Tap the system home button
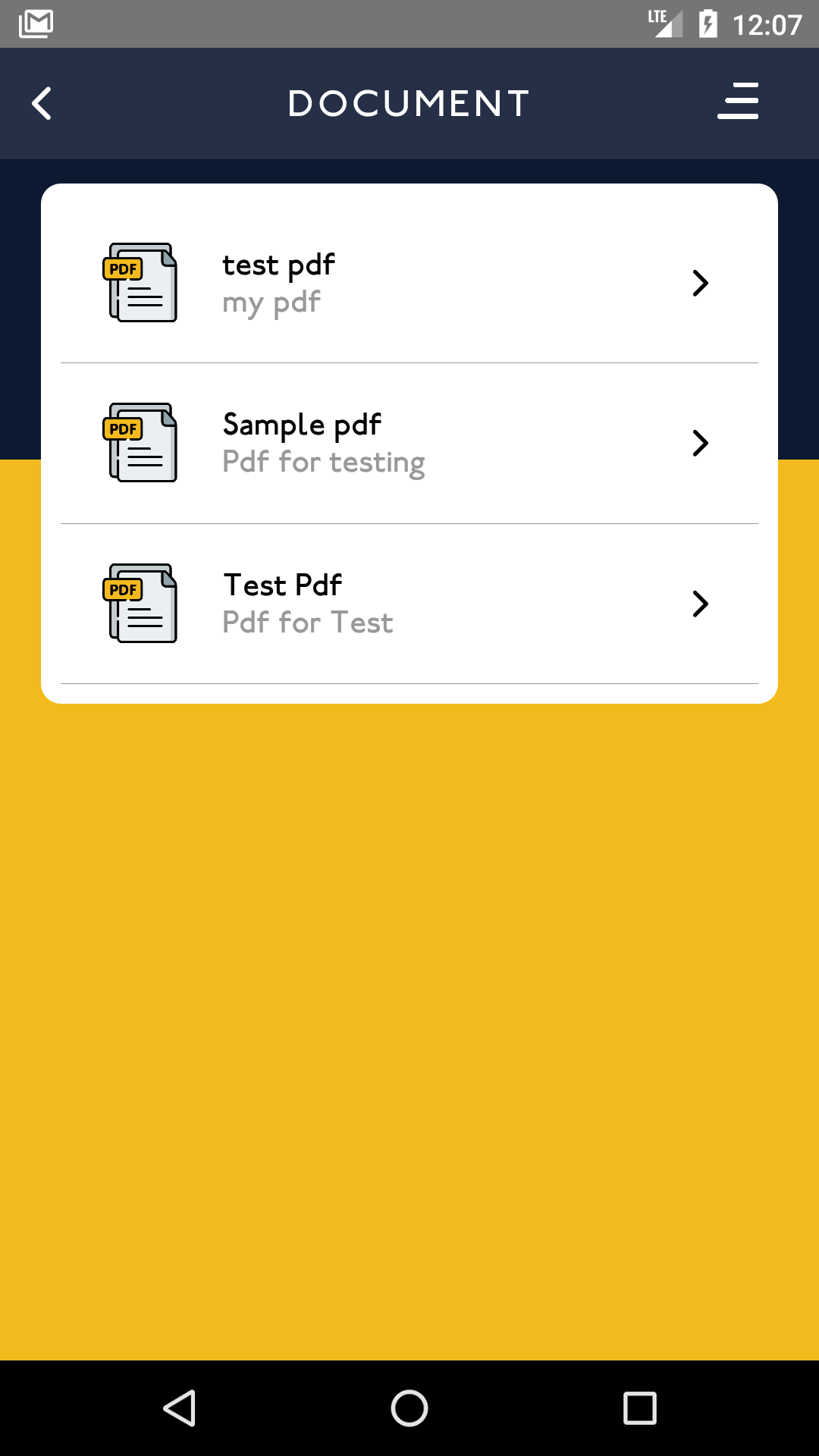The width and height of the screenshot is (819, 1456). pyautogui.click(x=409, y=1408)
